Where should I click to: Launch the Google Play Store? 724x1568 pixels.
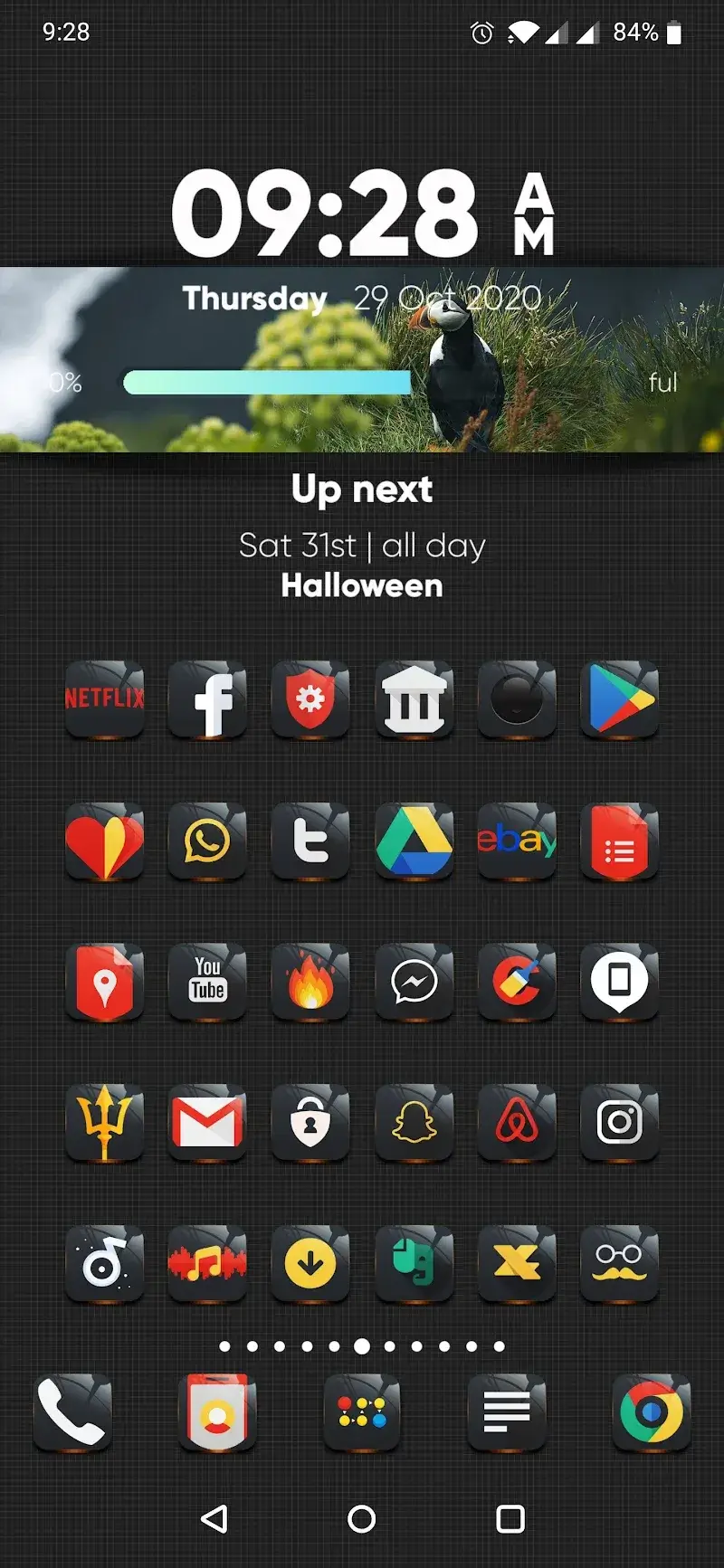(619, 701)
